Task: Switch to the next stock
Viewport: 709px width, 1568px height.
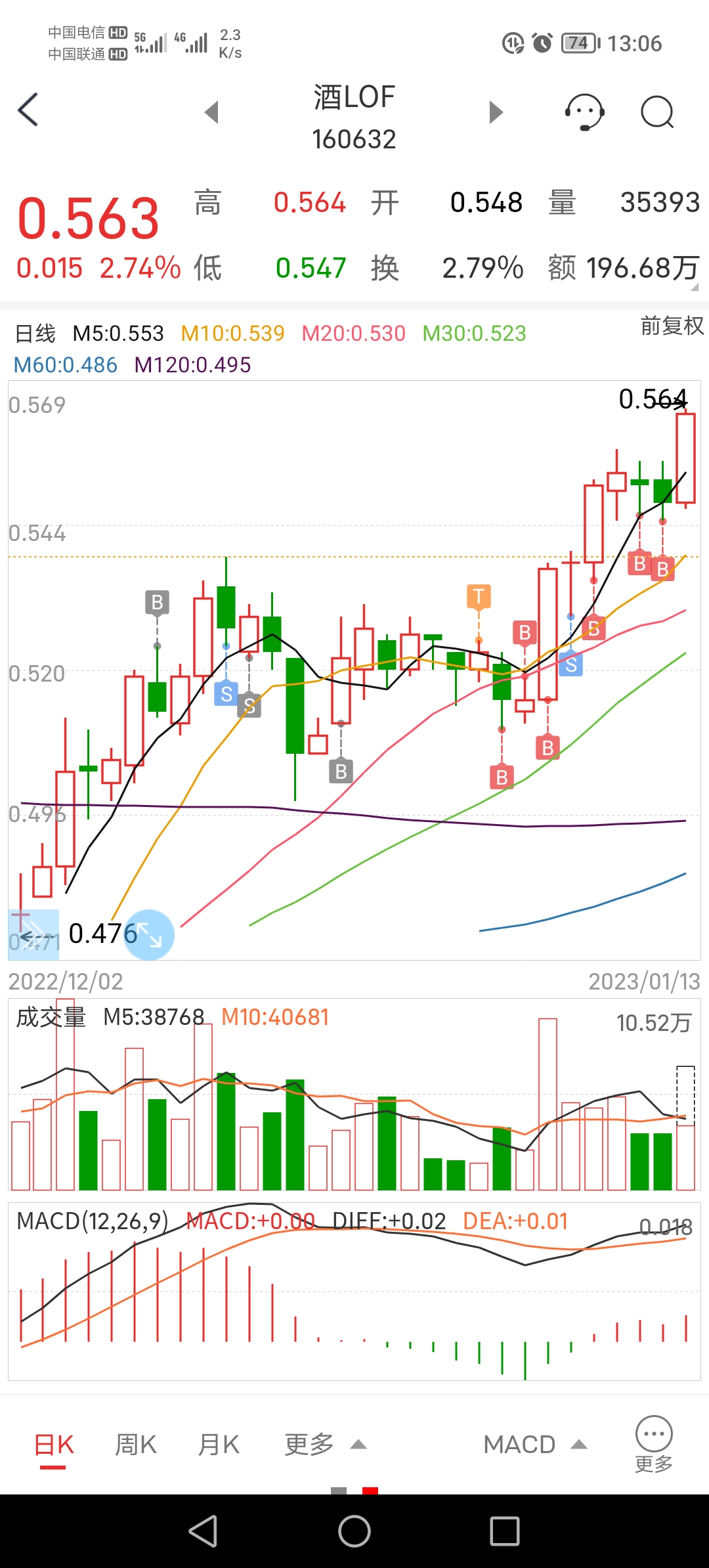Action: (496, 112)
